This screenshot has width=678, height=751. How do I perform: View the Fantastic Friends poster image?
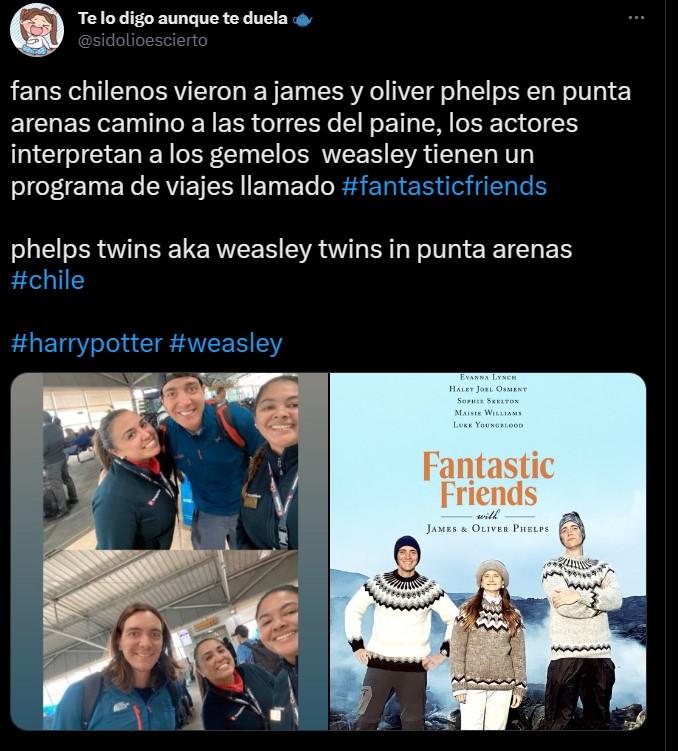click(x=488, y=552)
